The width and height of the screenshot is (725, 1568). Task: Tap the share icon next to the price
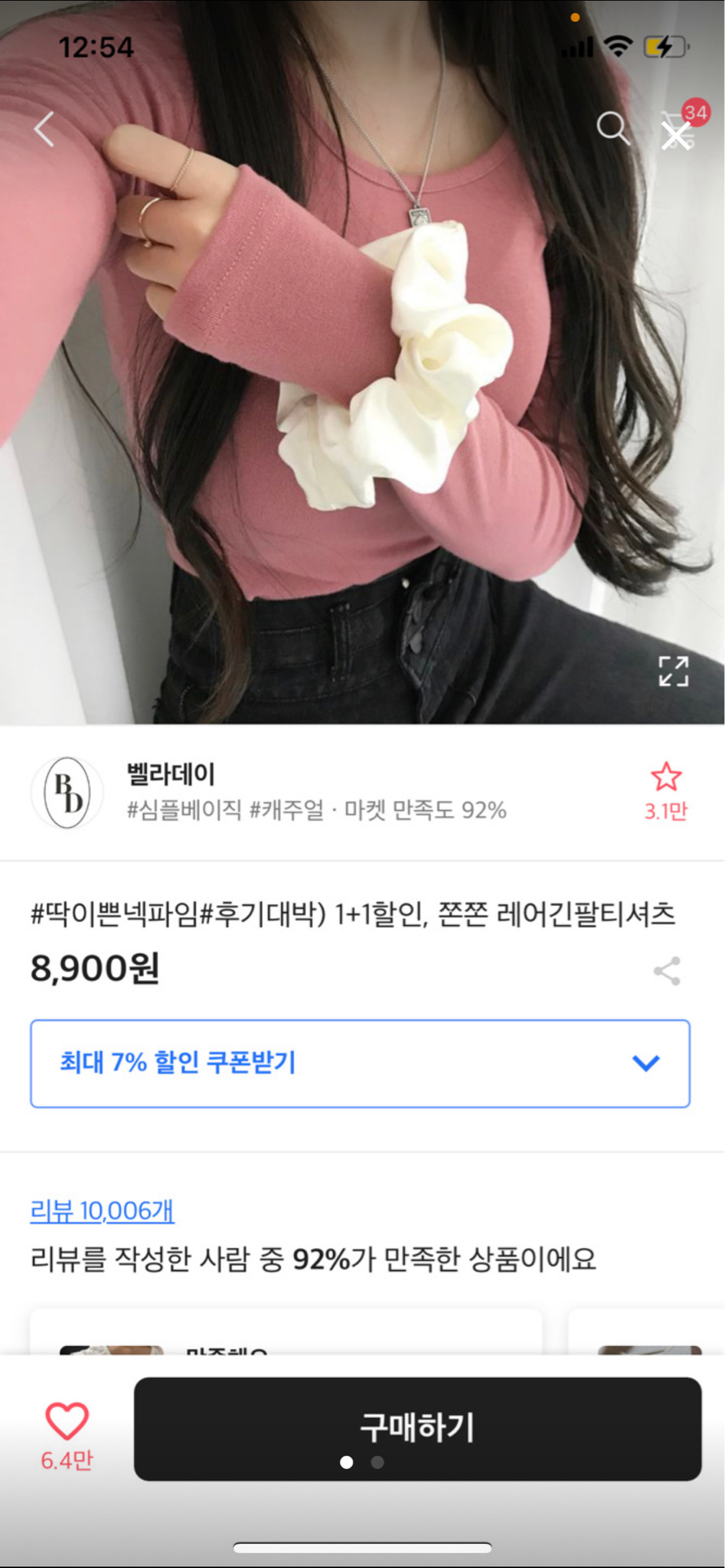click(x=665, y=970)
